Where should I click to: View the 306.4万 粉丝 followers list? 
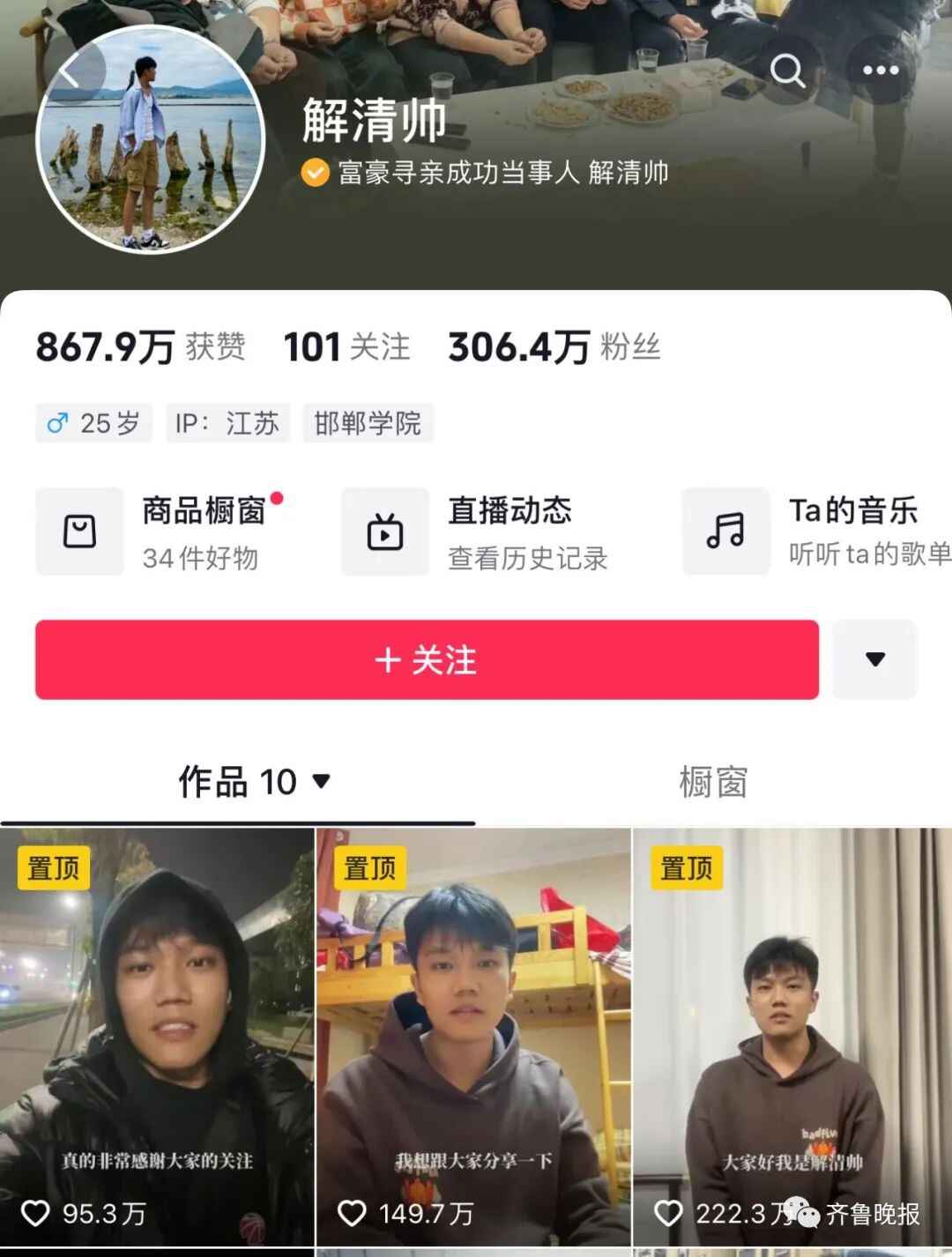tap(554, 347)
